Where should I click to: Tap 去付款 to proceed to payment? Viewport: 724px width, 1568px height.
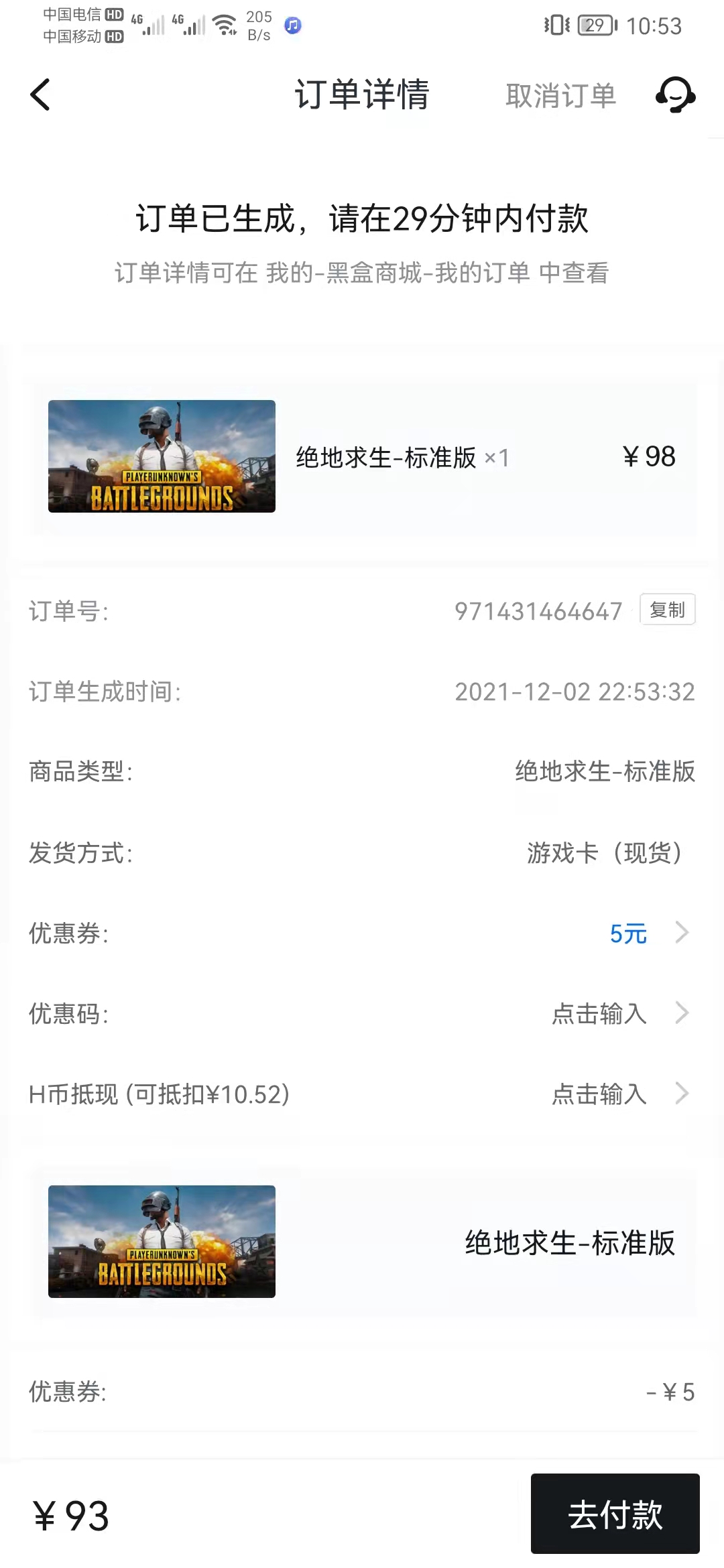tap(615, 1514)
